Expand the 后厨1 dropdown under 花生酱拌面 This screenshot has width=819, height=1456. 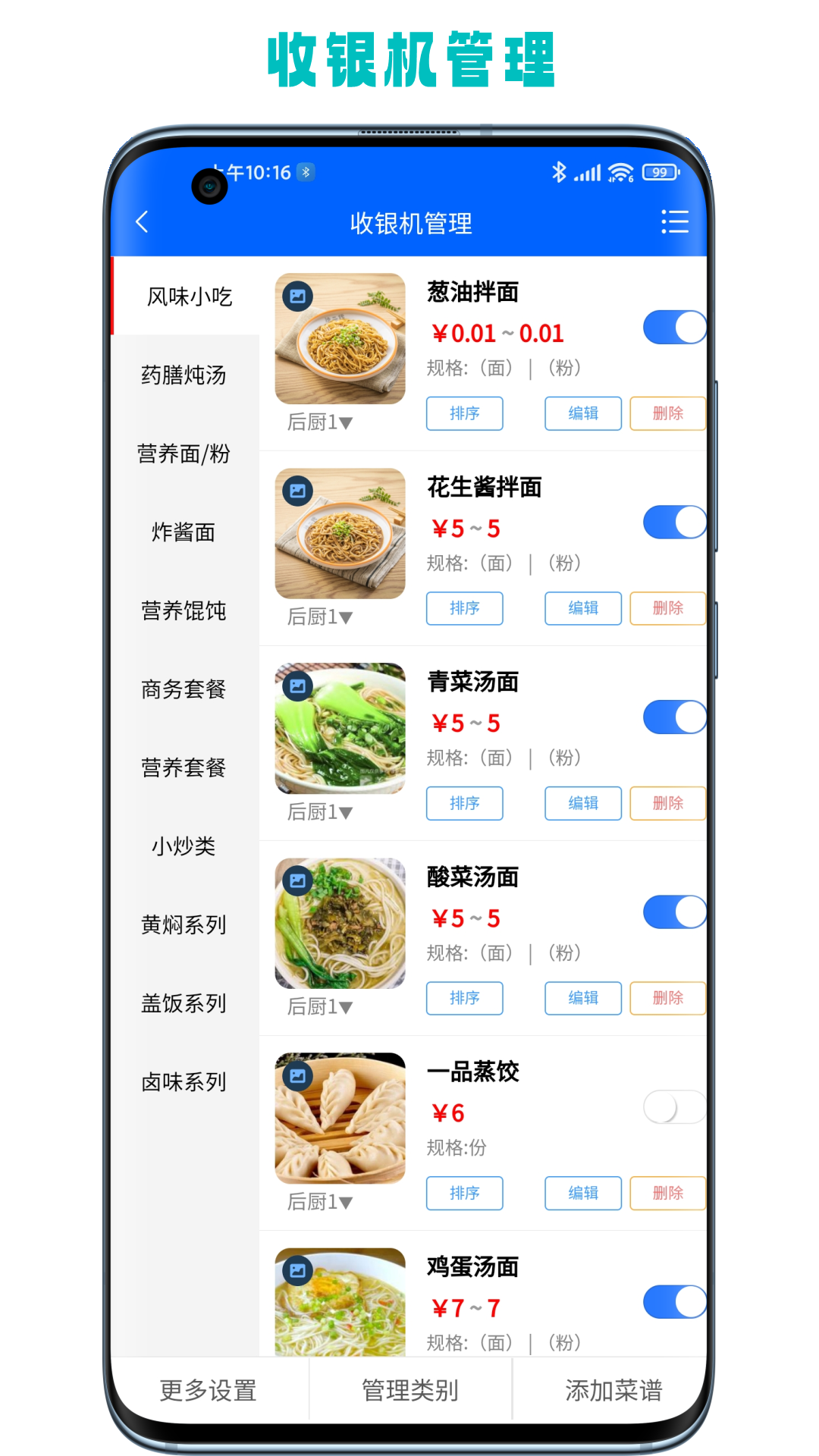(319, 617)
